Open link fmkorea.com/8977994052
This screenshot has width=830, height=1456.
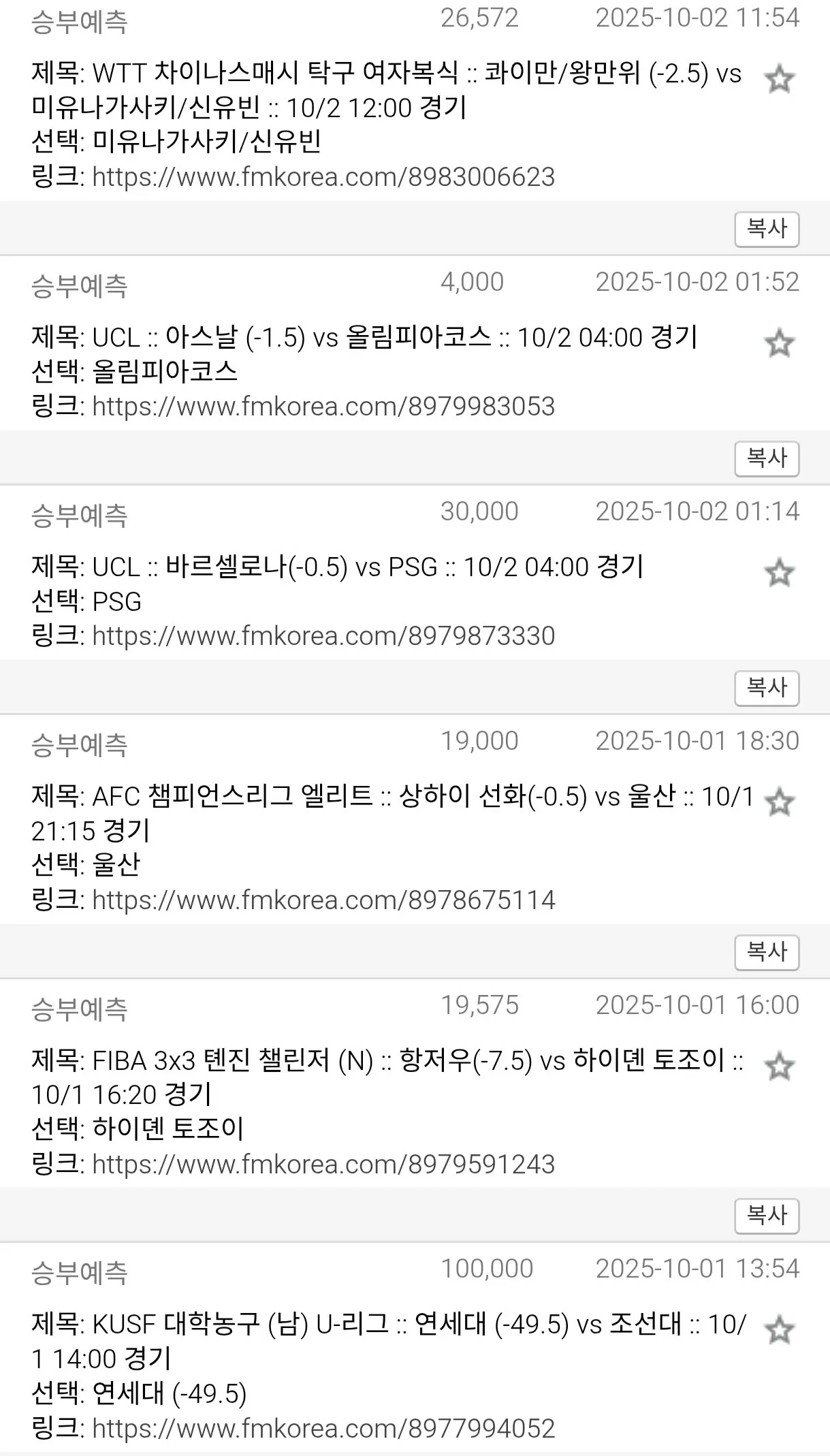coord(323,1429)
